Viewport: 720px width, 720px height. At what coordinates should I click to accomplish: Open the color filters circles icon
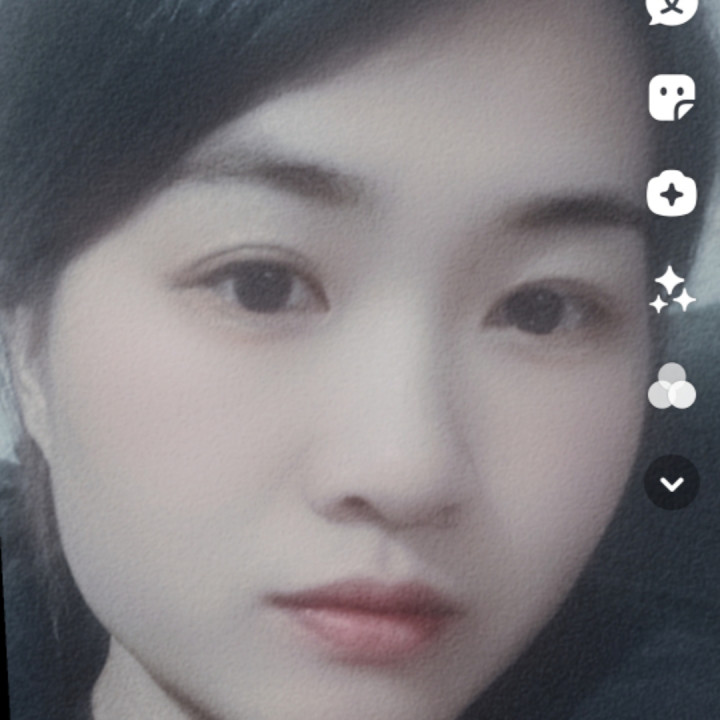click(672, 386)
